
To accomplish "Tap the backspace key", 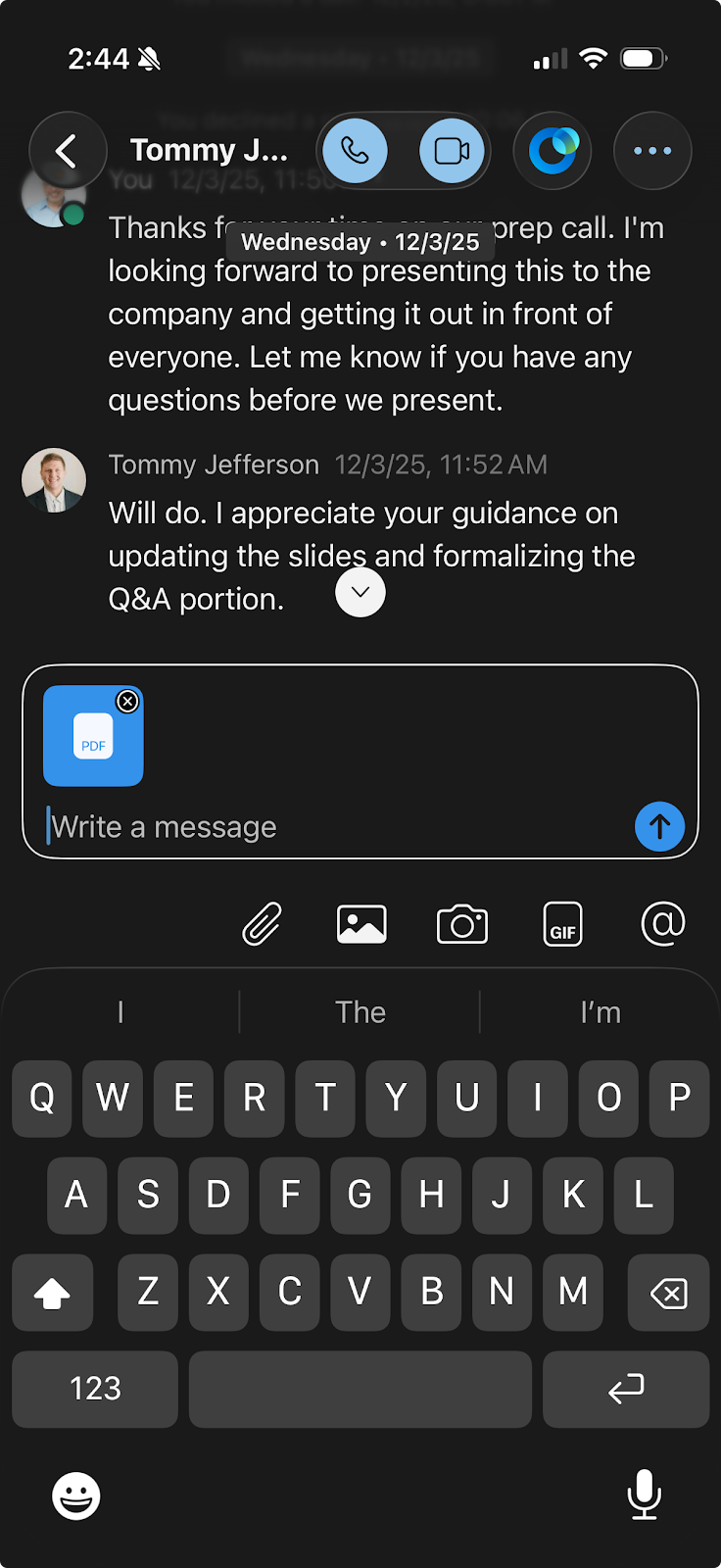I will coord(669,1293).
